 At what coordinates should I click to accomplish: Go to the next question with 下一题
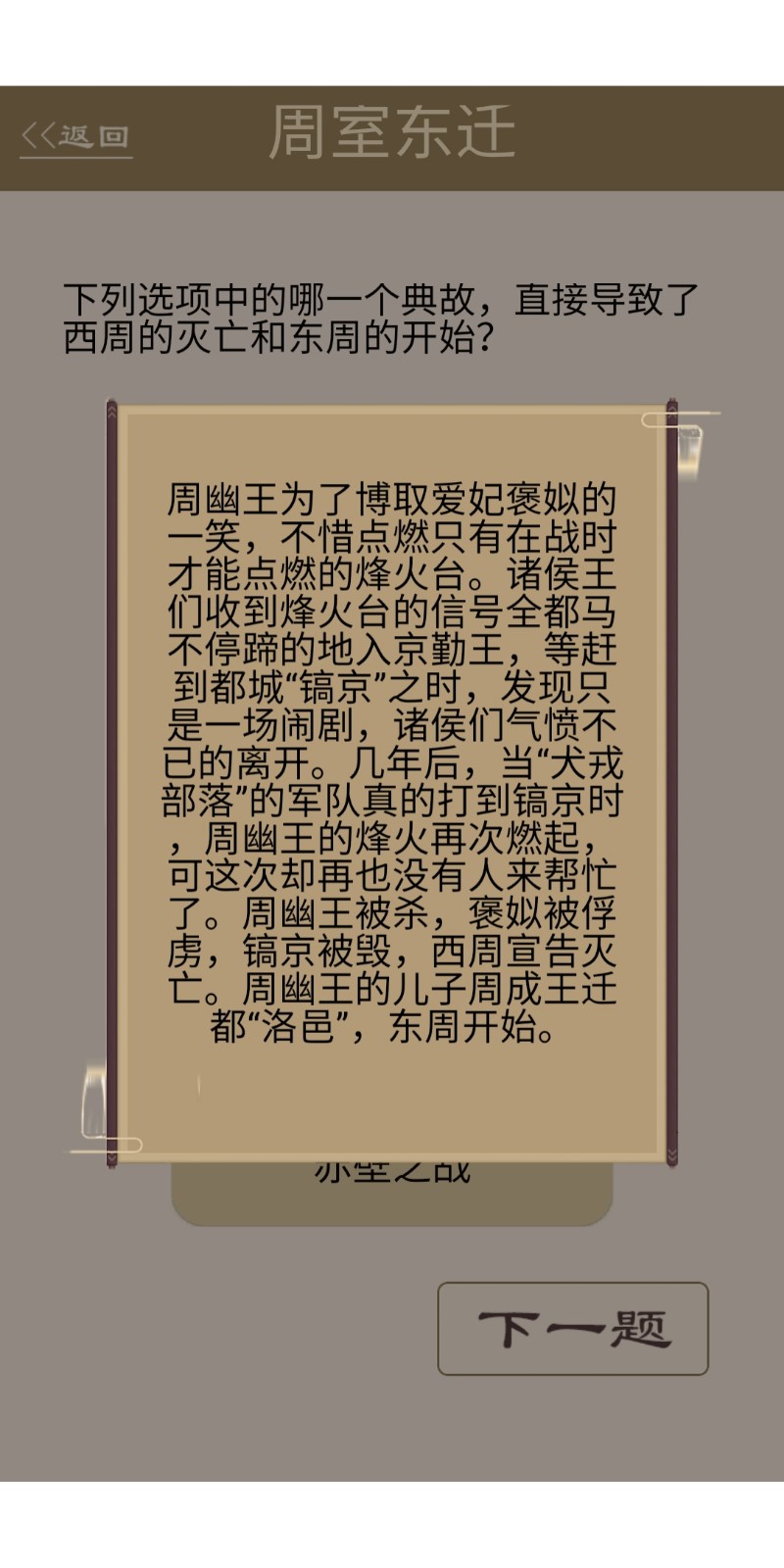point(572,1328)
